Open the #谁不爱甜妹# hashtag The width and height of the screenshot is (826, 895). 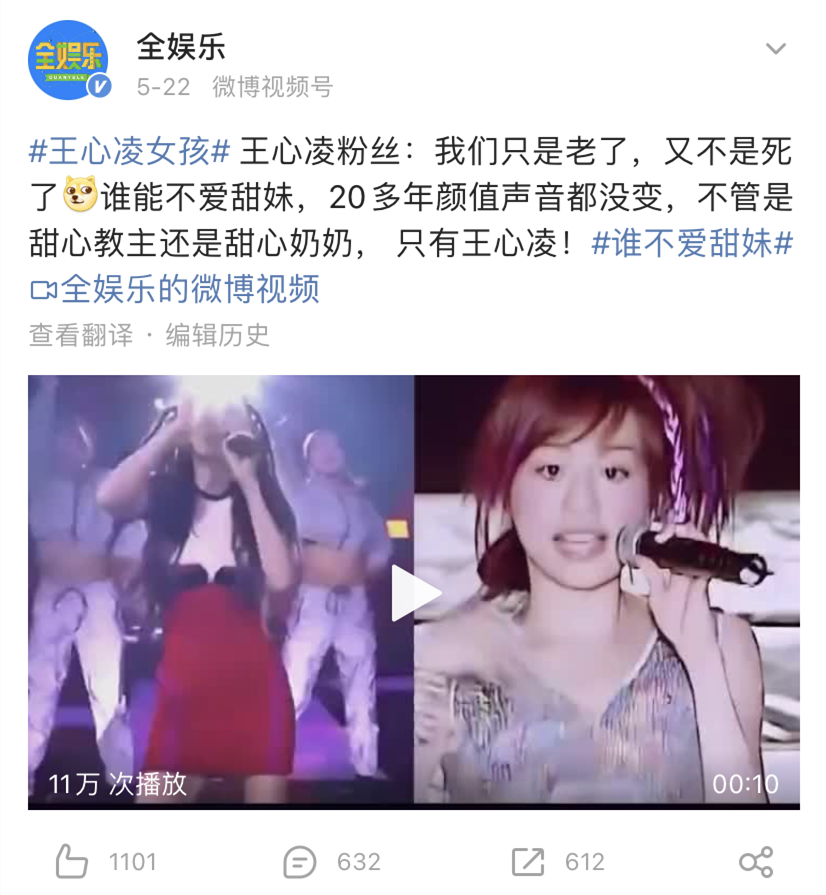(692, 243)
